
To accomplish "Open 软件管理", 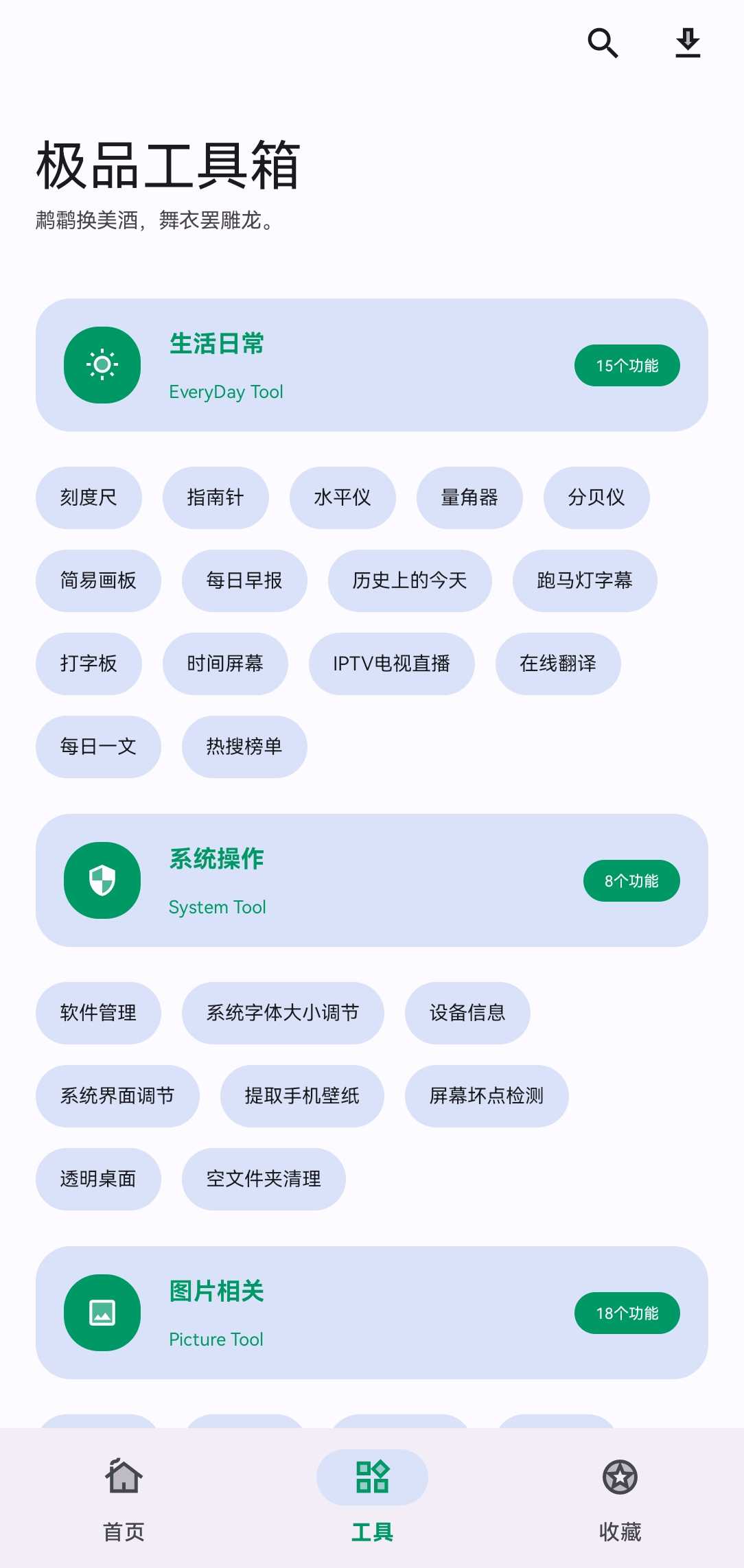I will (x=98, y=1013).
